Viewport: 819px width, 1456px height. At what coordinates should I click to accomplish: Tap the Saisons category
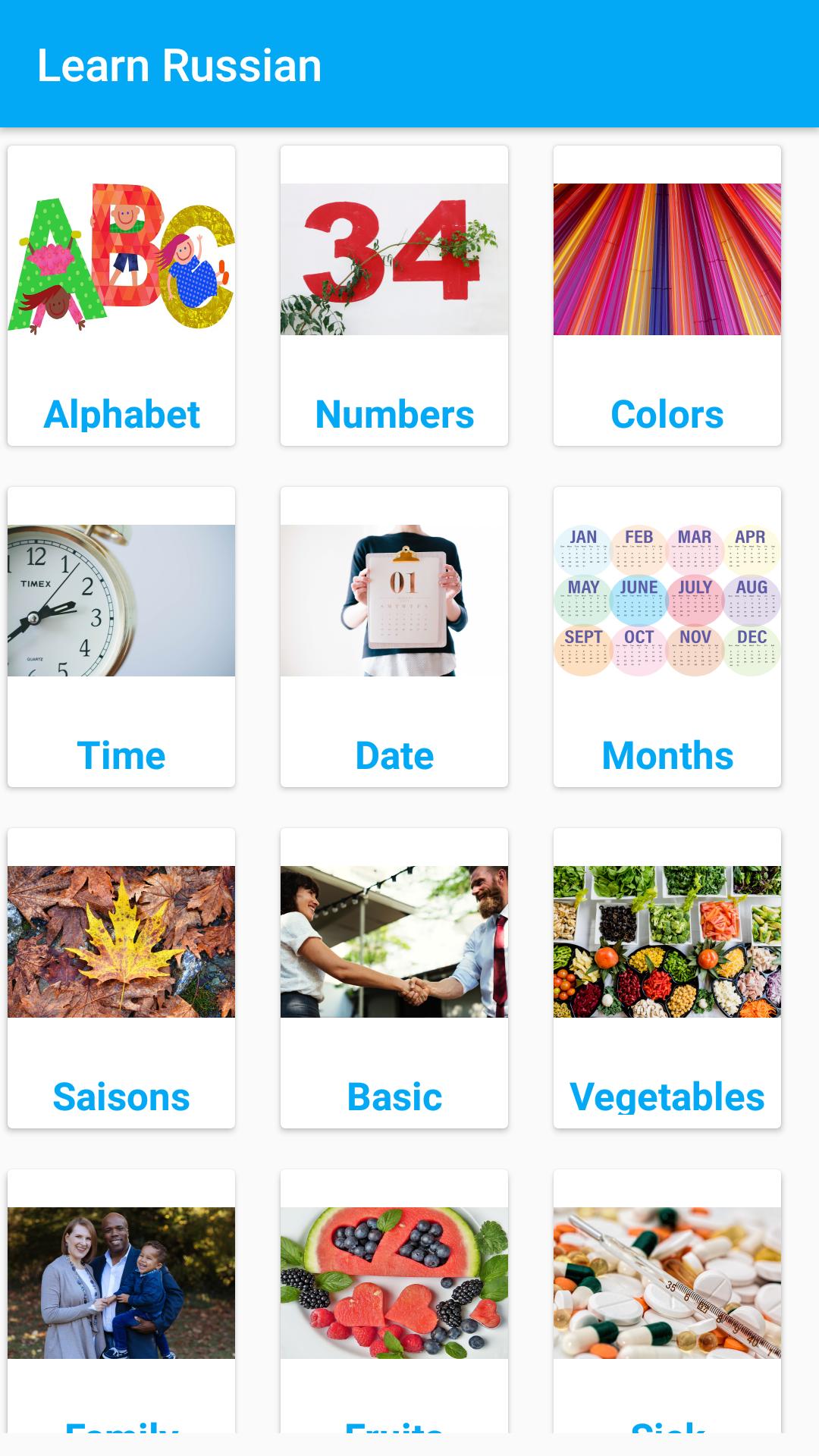tap(121, 978)
